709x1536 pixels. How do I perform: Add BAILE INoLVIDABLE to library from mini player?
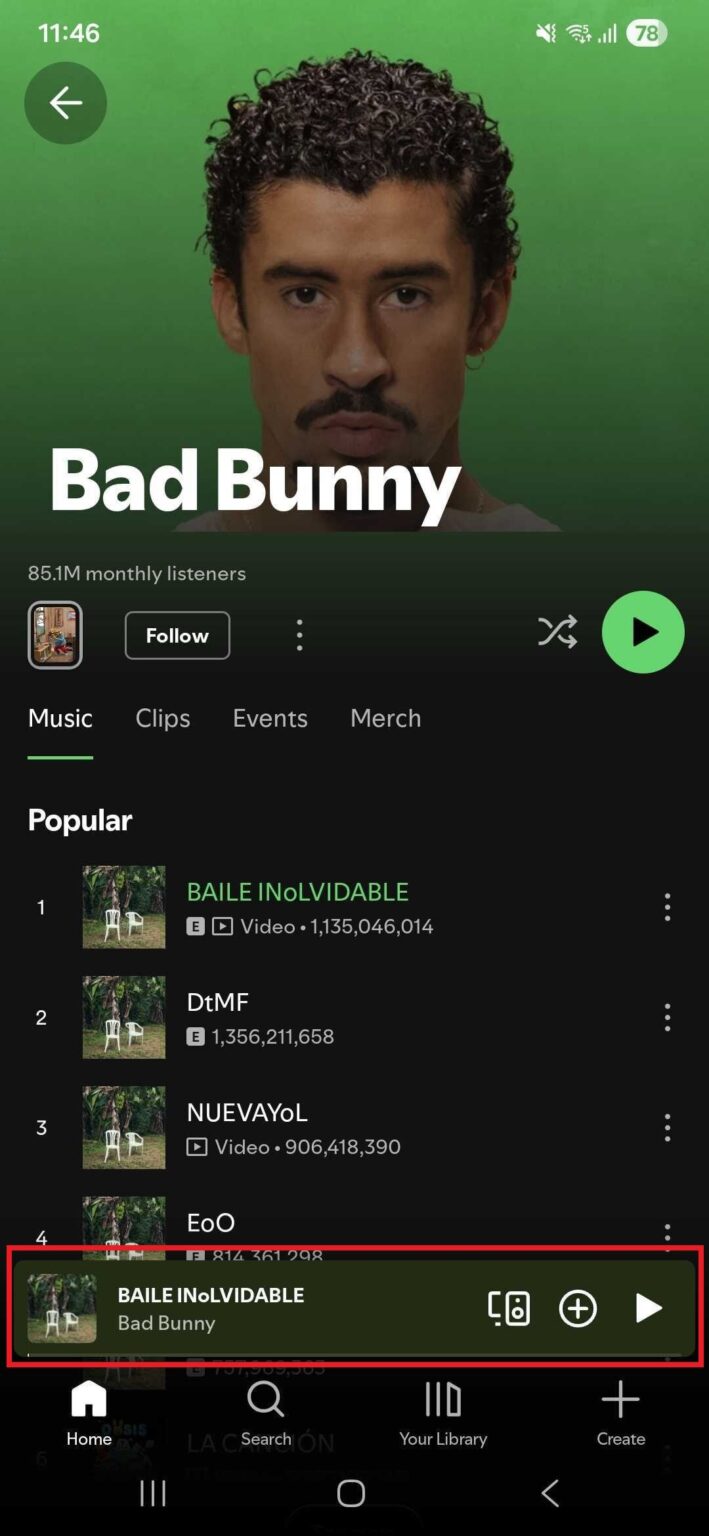[578, 1308]
